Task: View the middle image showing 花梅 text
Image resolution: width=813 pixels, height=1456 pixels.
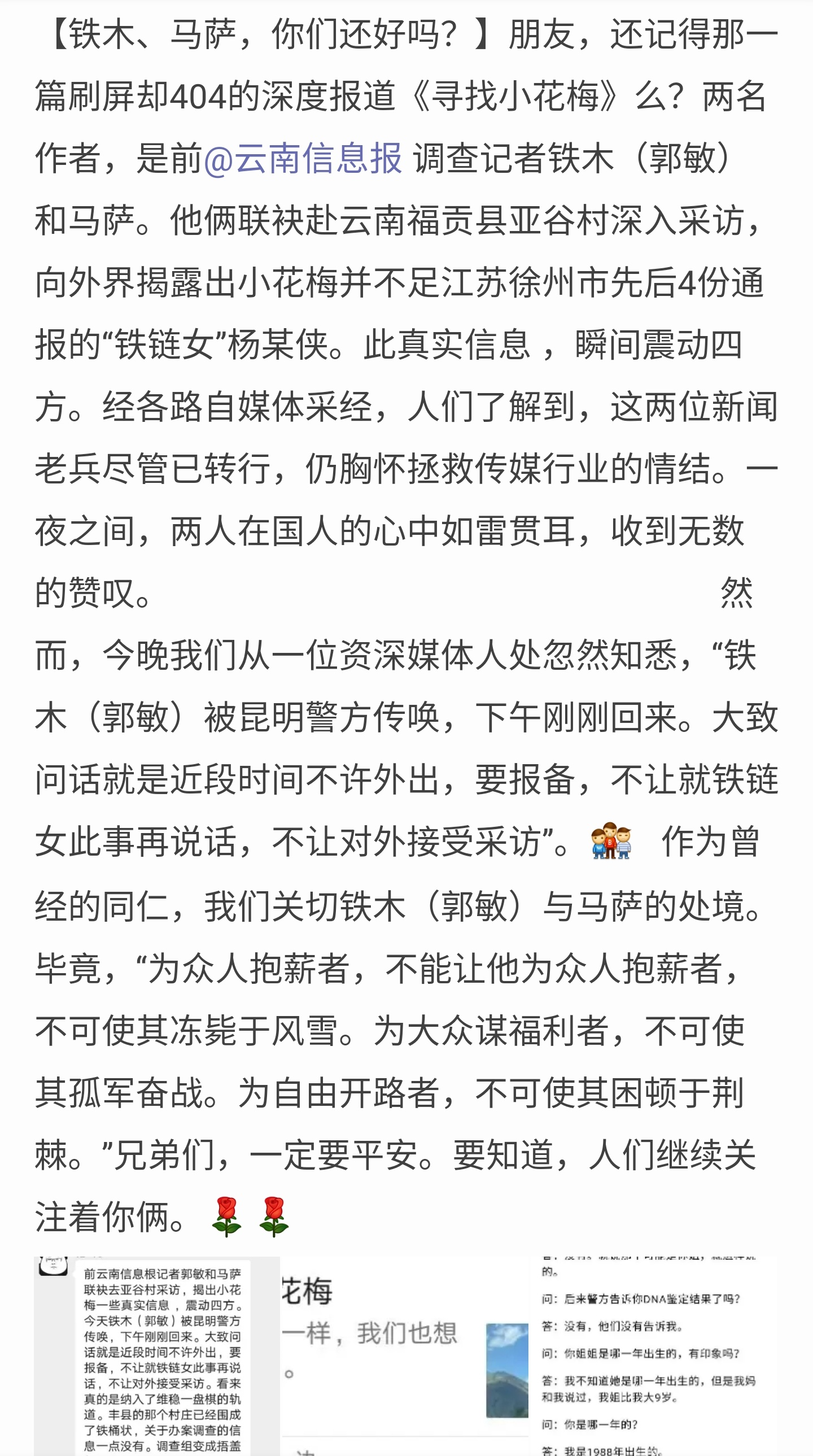Action: 405,1357
